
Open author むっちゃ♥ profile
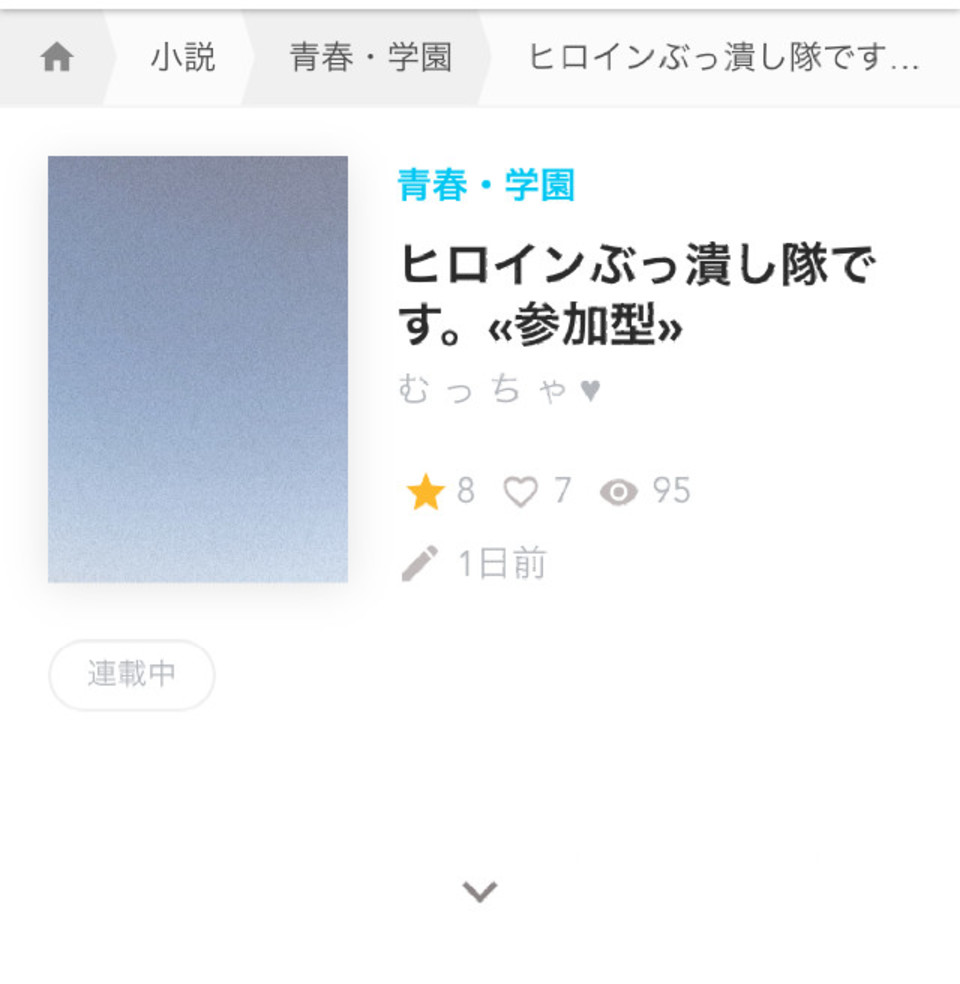point(499,390)
